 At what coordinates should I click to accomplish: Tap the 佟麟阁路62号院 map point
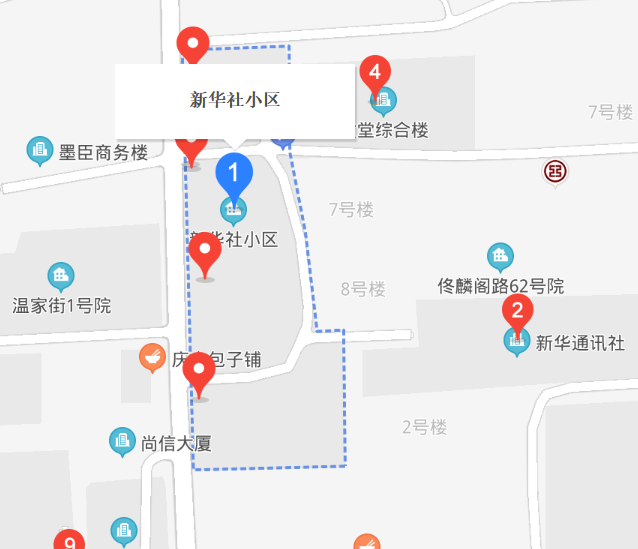[x=500, y=257]
